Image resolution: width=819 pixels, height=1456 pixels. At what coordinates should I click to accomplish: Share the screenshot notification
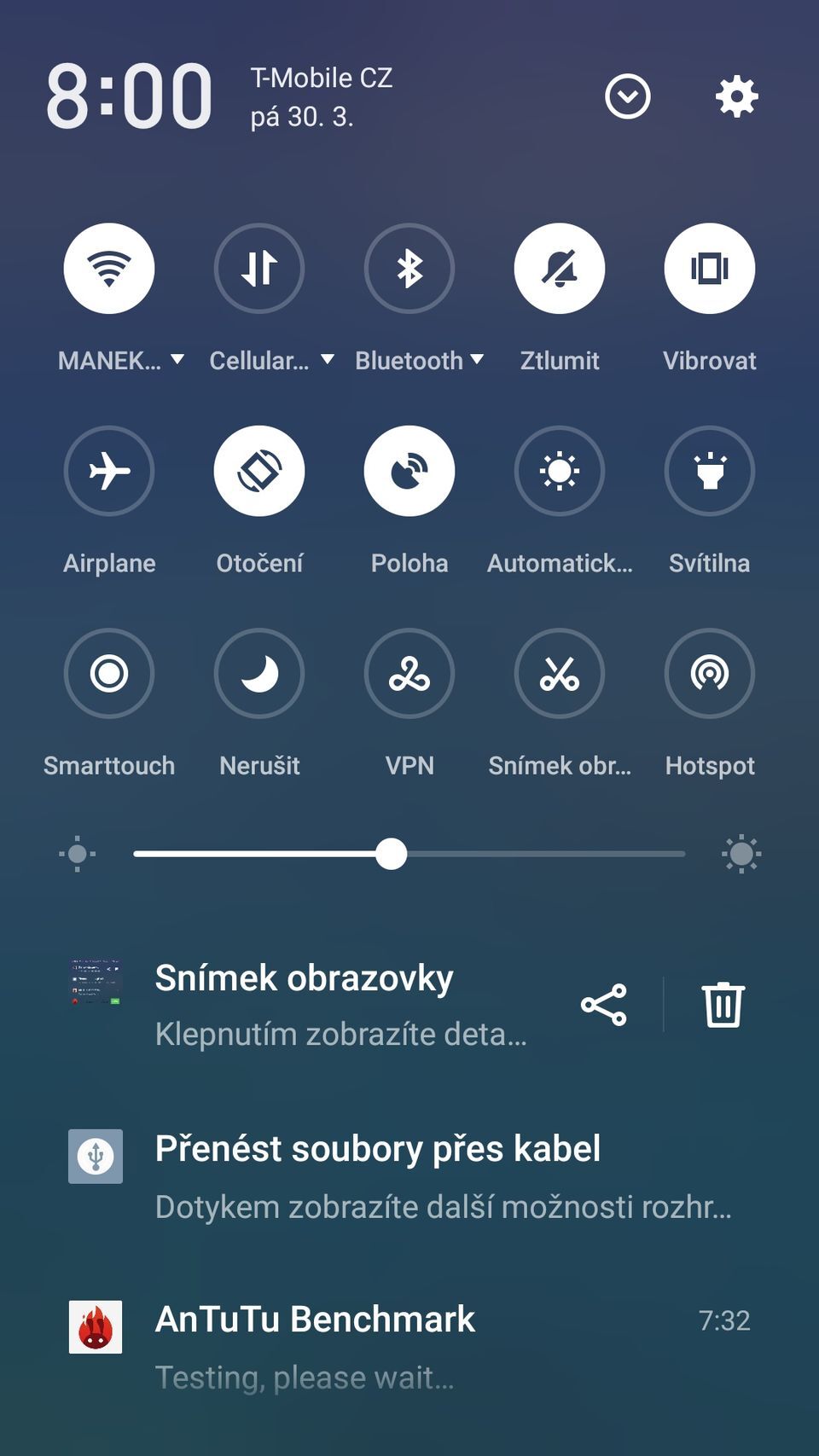tap(603, 1004)
